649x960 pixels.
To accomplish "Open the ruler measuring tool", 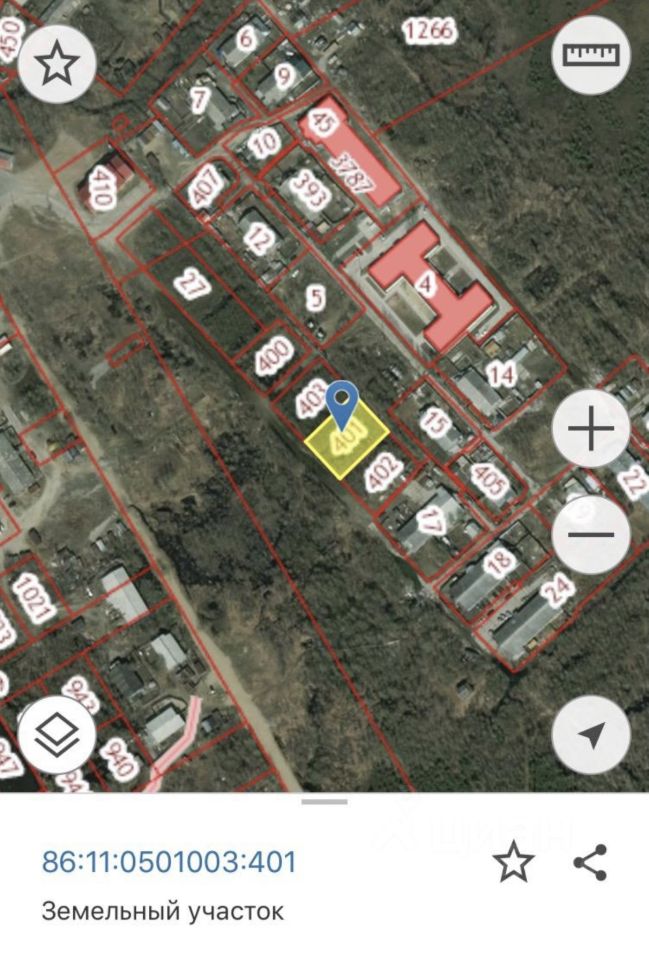I will [x=591, y=55].
